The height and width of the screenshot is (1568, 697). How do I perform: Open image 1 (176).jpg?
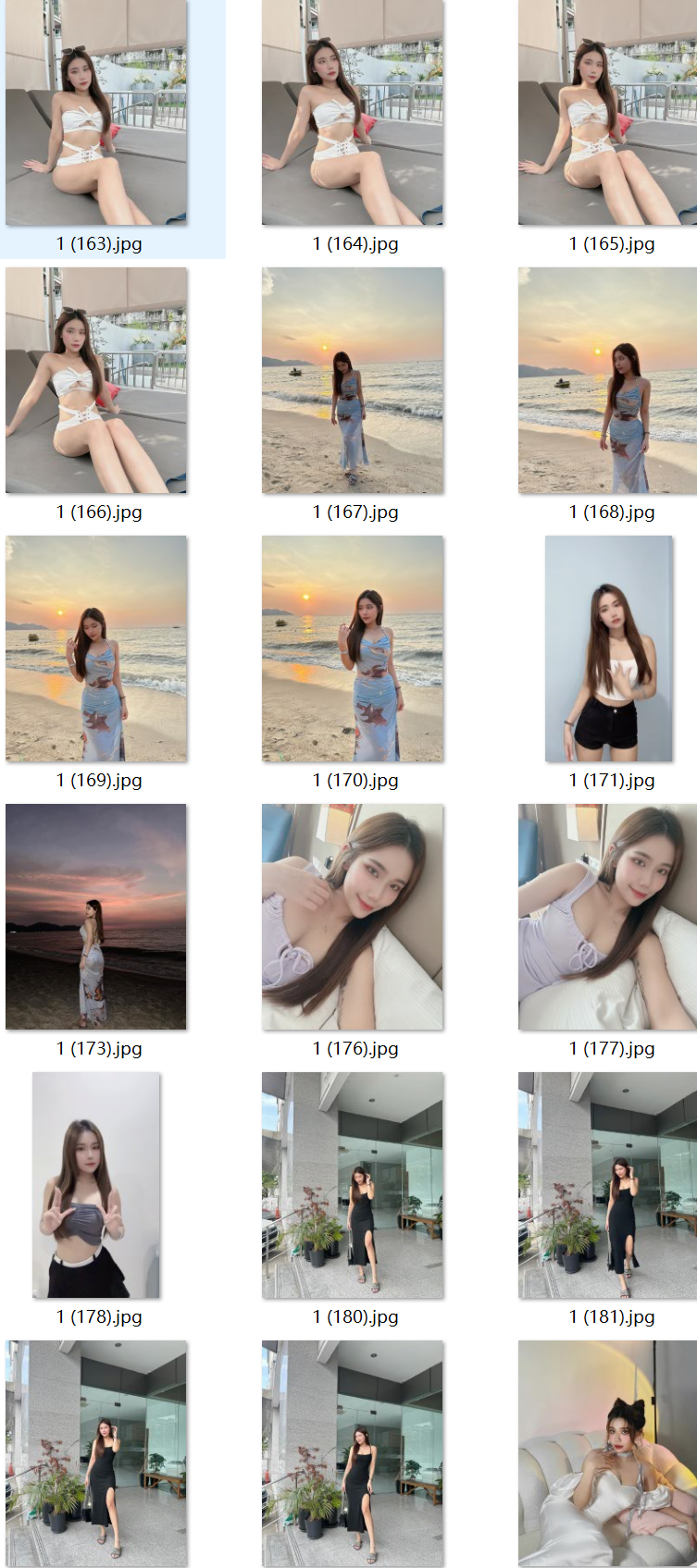(352, 917)
